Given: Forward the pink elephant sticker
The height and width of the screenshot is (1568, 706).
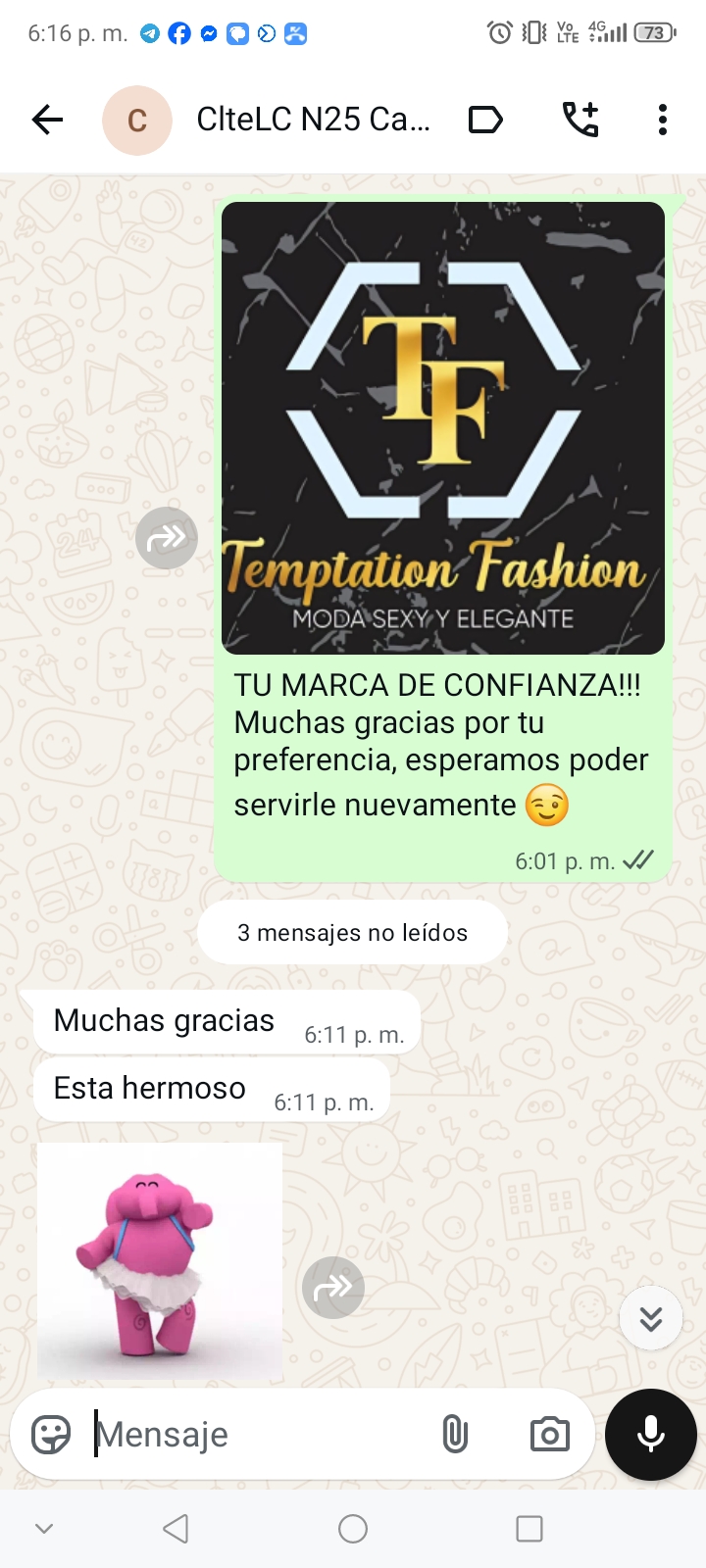Looking at the screenshot, I should coord(333,1288).
